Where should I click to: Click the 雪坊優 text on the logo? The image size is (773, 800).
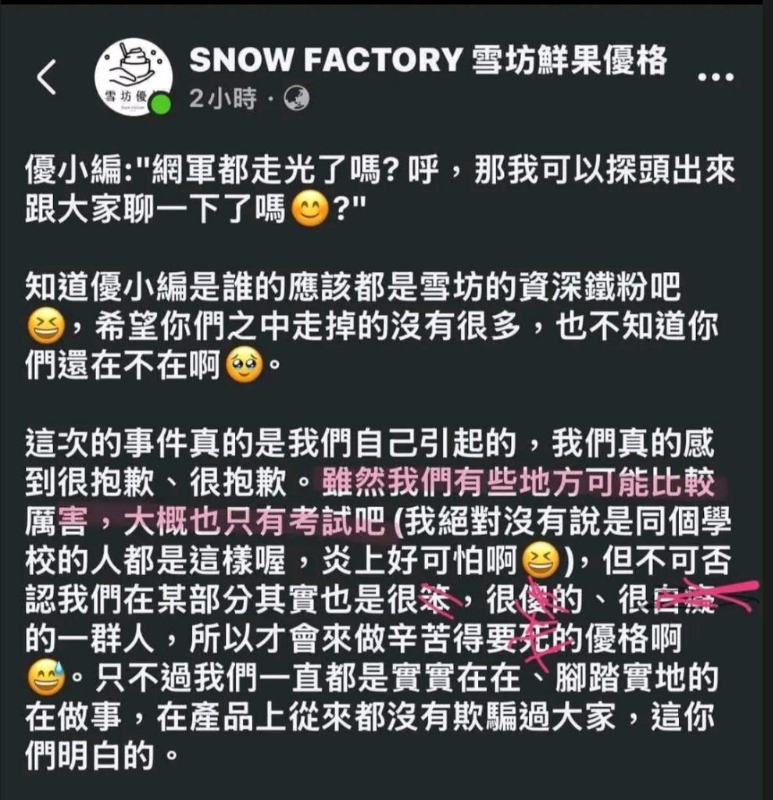click(128, 95)
